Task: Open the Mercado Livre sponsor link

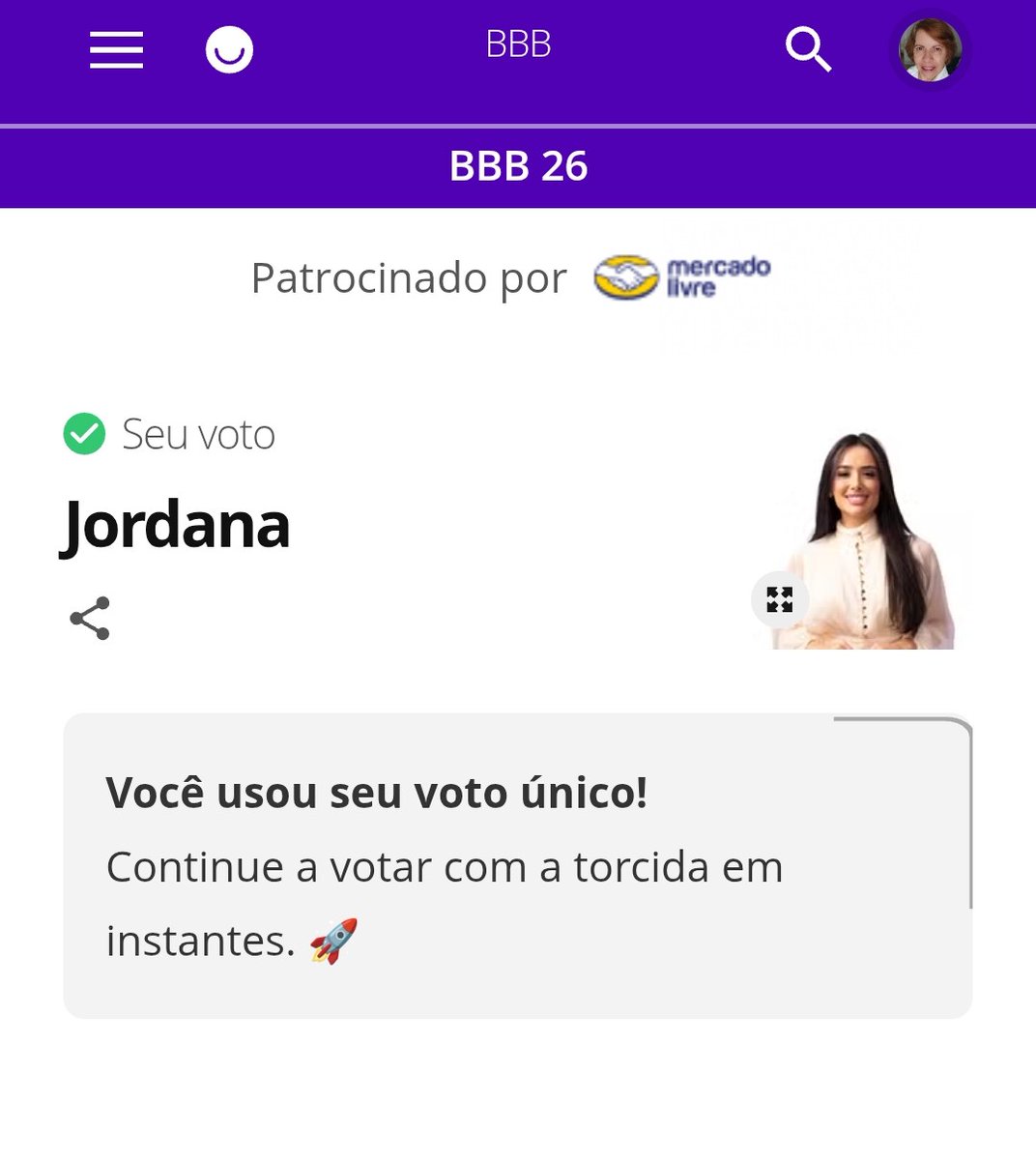Action: click(x=682, y=277)
